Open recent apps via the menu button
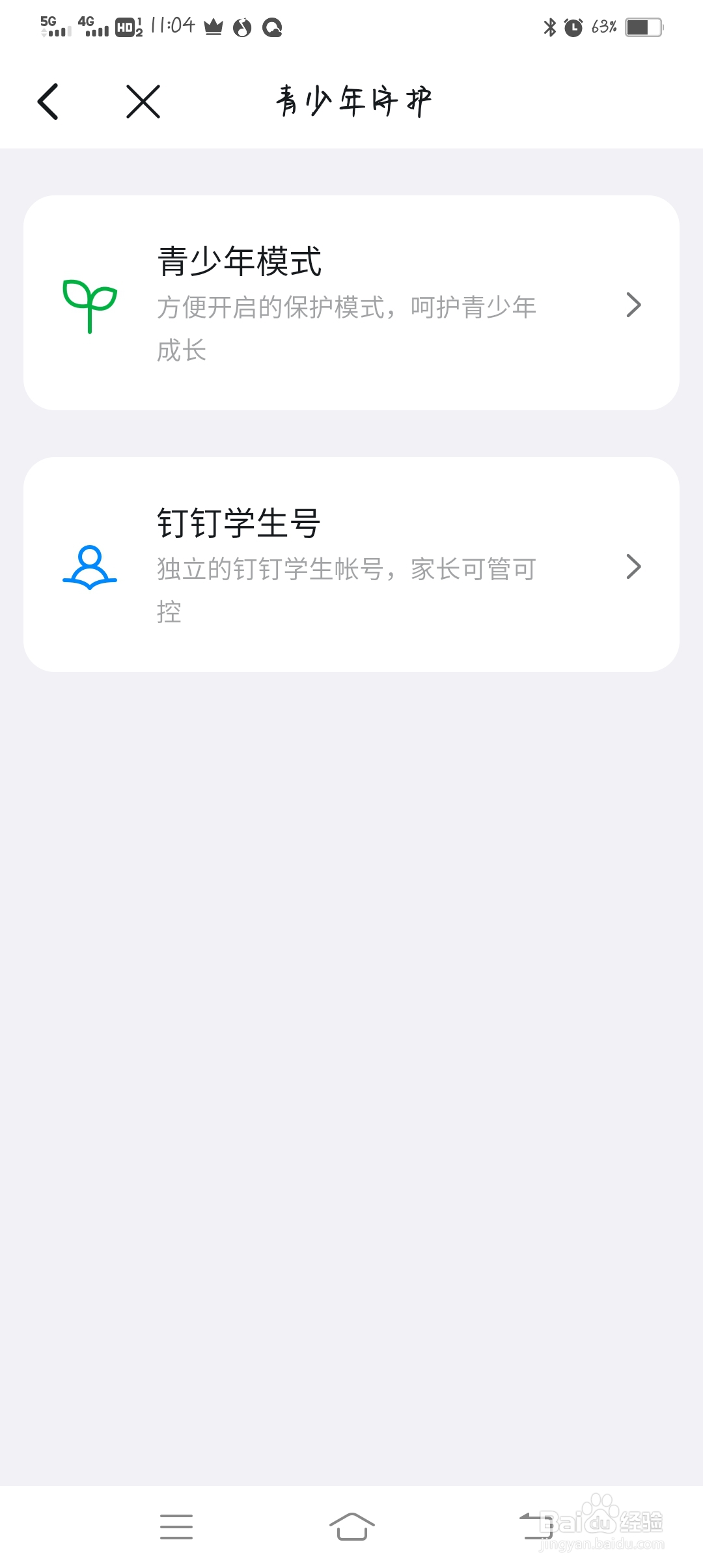This screenshot has height=1568, width=703. click(176, 1526)
